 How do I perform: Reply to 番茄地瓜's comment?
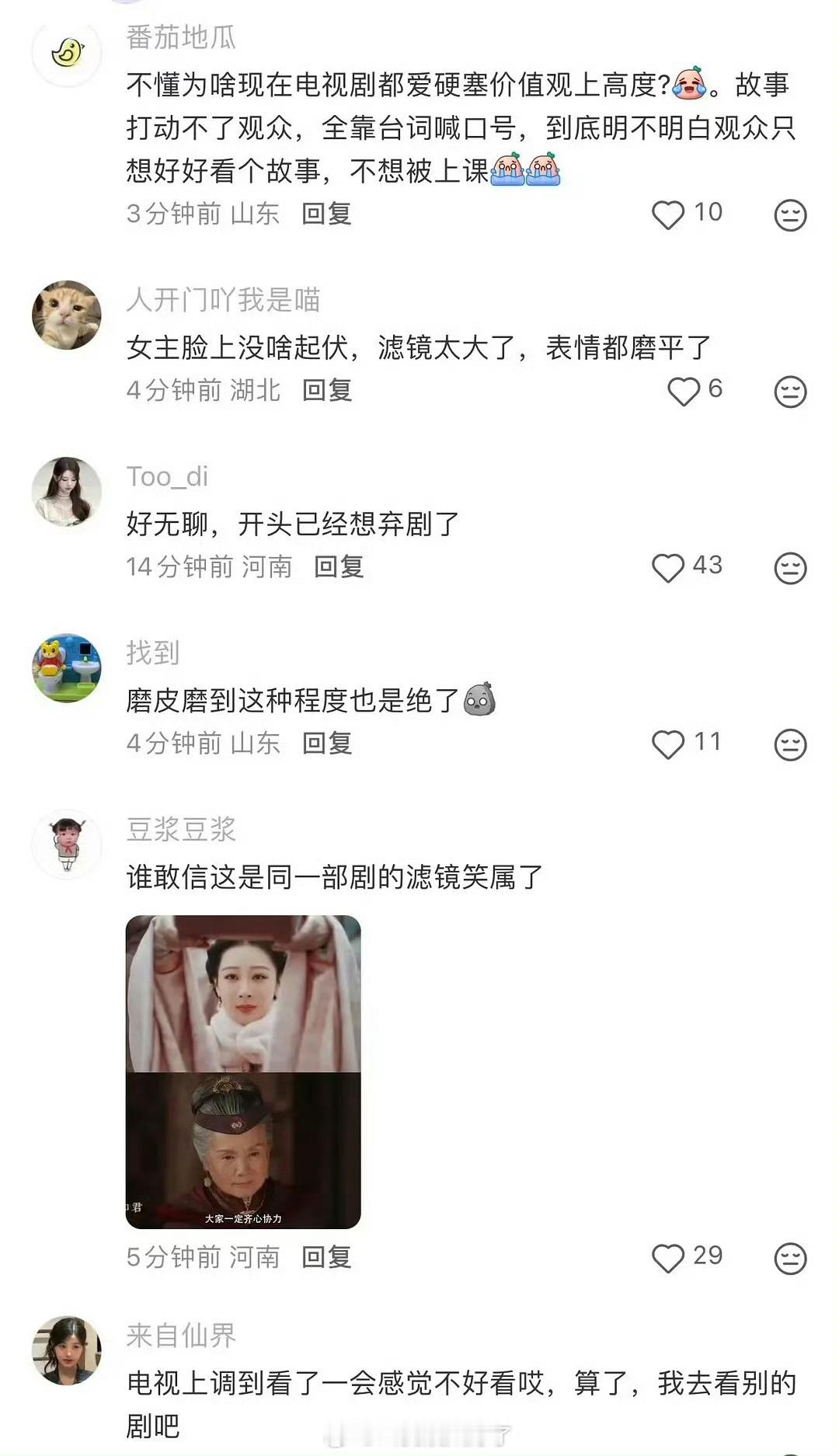point(326,214)
